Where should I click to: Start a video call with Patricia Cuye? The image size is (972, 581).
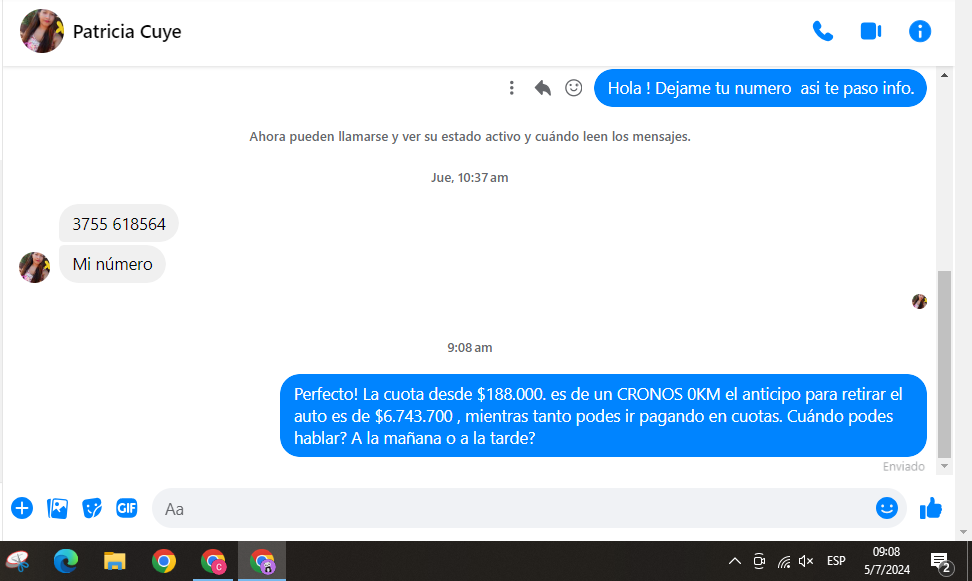[870, 31]
